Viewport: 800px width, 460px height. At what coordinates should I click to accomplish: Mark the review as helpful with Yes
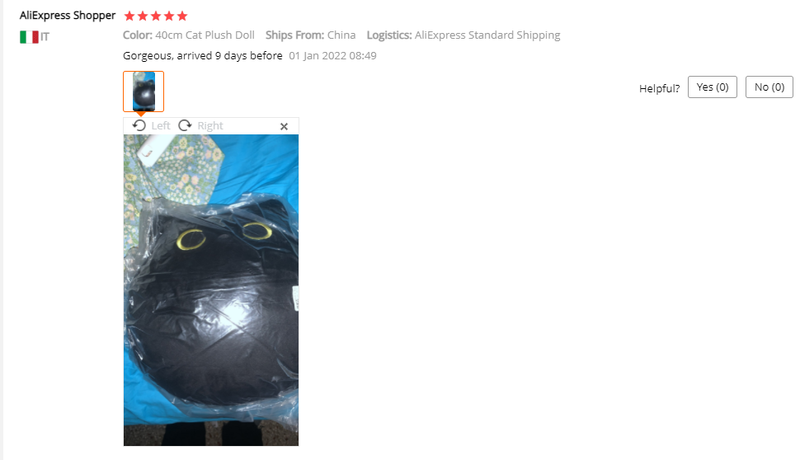point(712,88)
